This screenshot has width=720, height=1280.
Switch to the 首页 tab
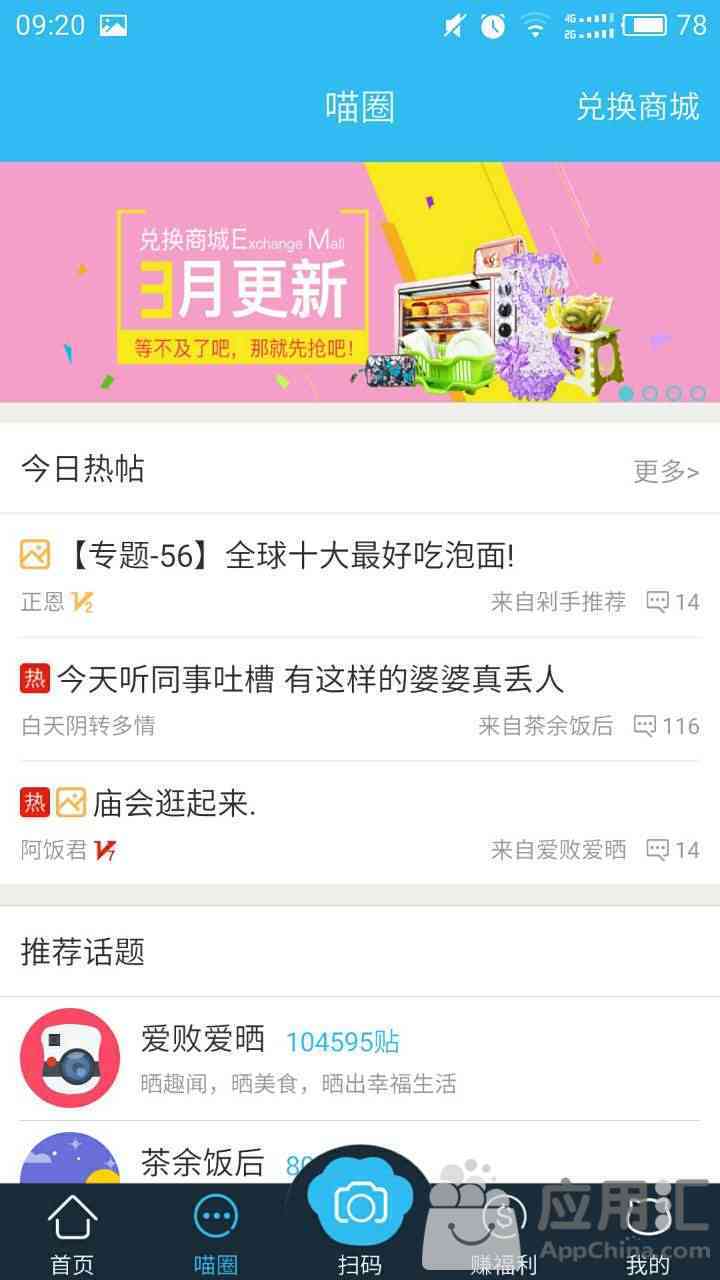[x=72, y=1234]
